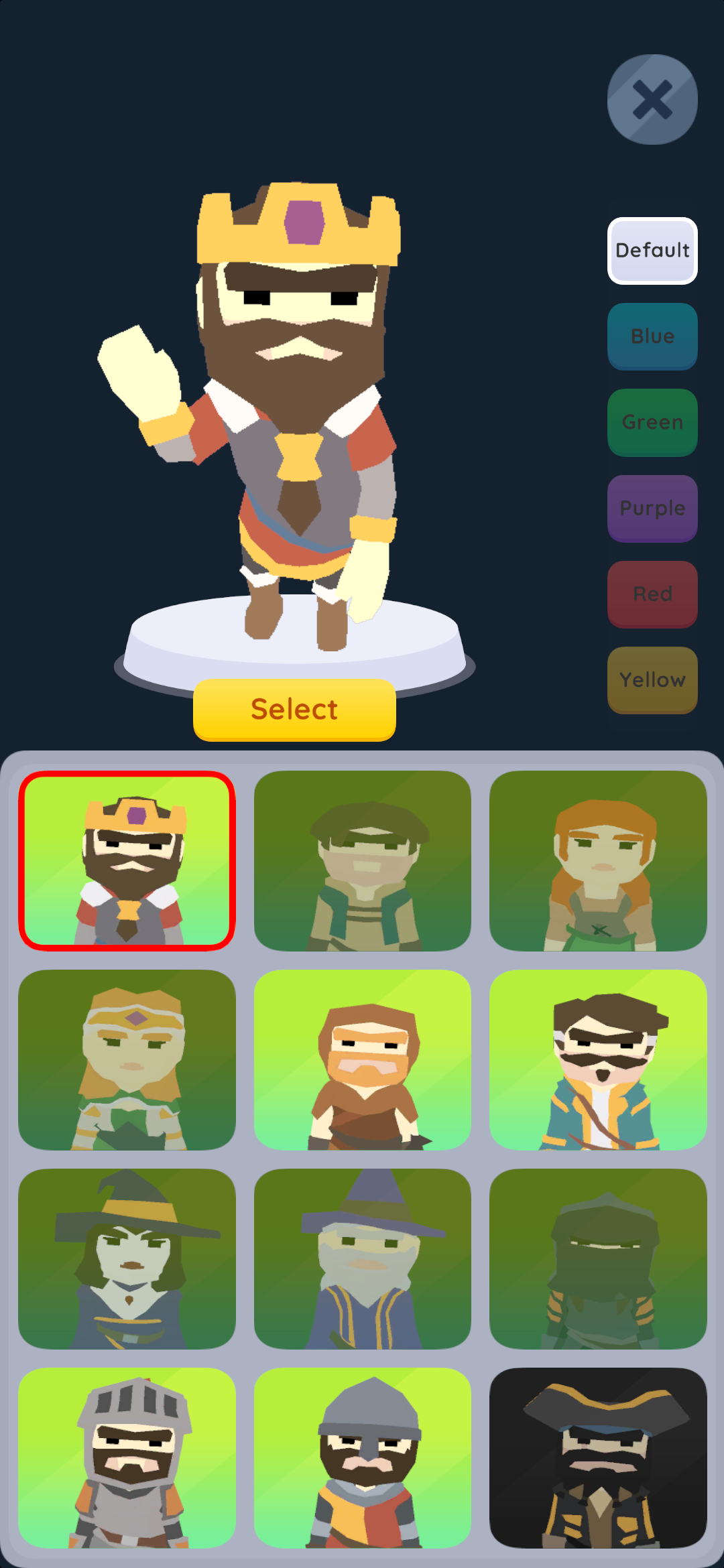Pick the red-haired farmer woman character
This screenshot has height=1568, width=724.
click(x=598, y=861)
